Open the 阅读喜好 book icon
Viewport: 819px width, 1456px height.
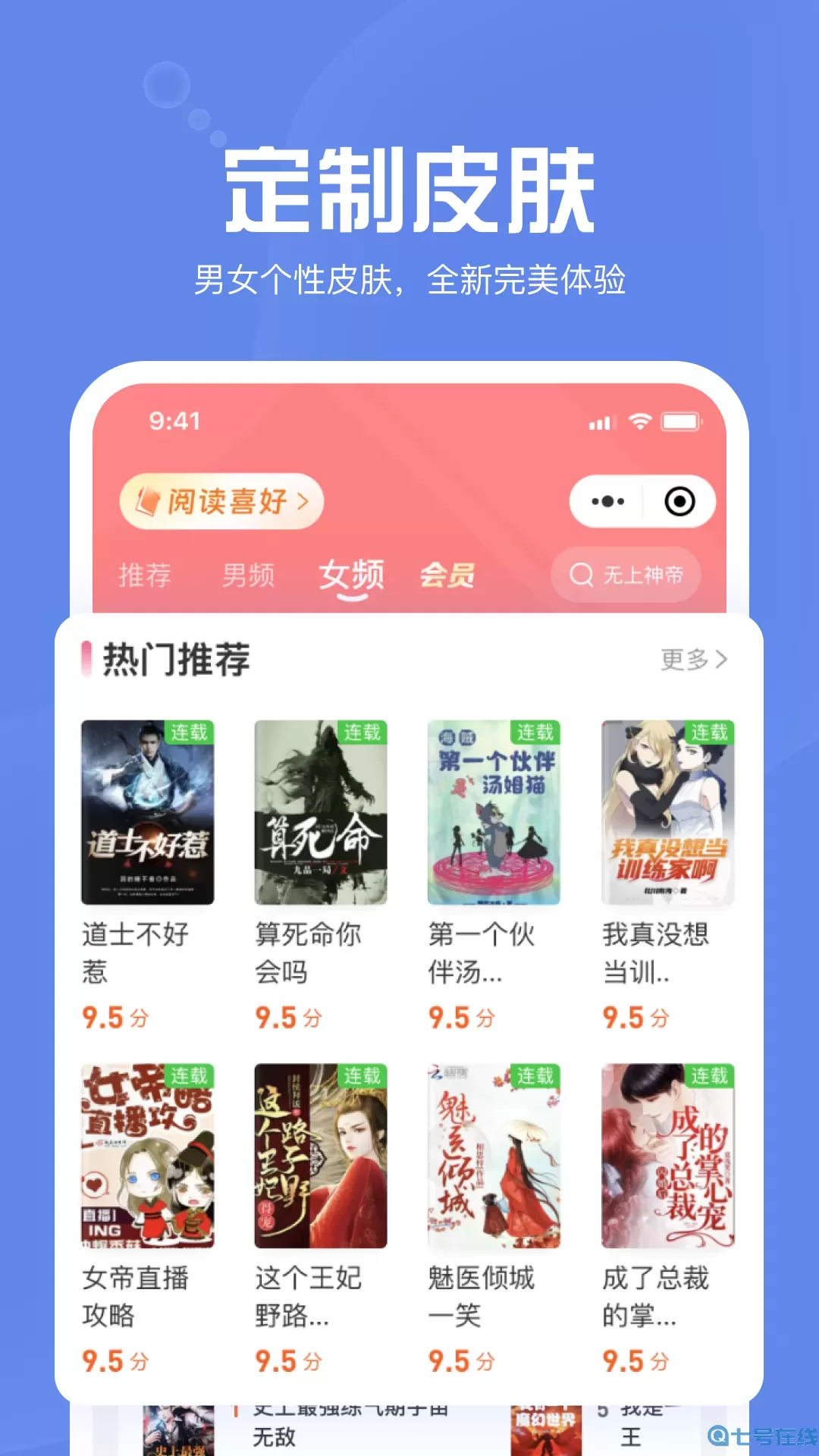click(x=147, y=500)
